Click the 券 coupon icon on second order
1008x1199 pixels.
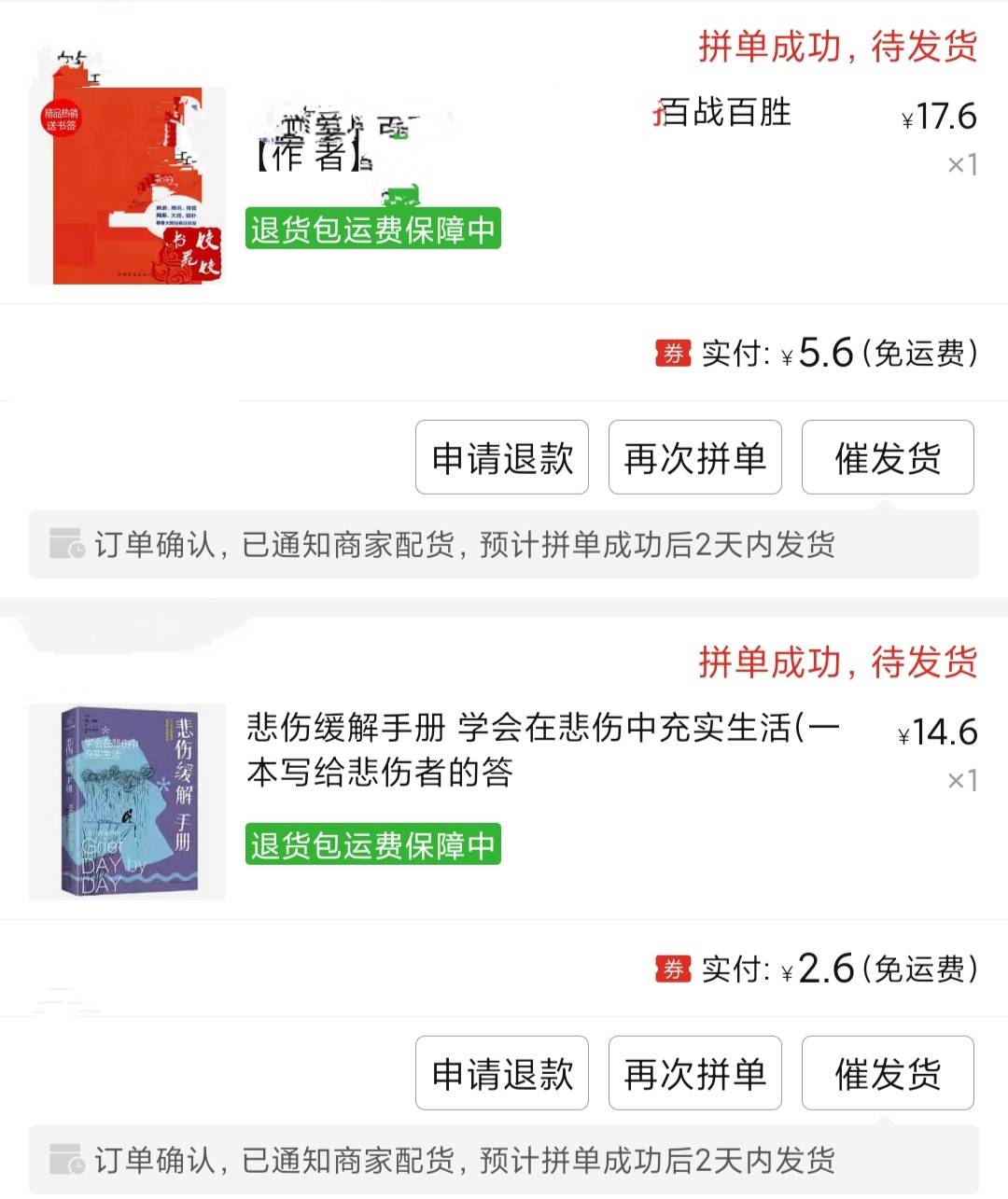(674, 969)
